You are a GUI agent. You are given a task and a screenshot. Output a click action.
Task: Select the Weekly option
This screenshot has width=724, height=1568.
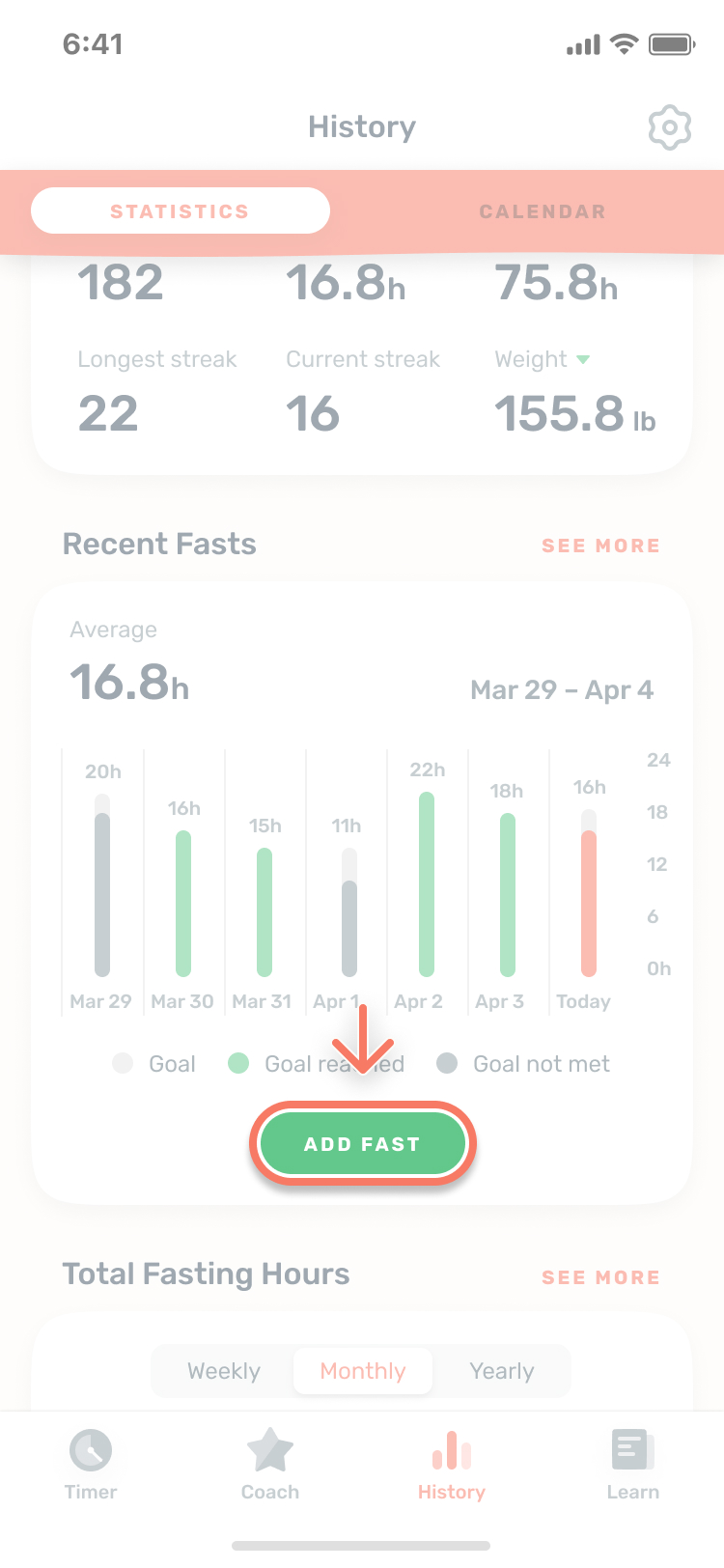tap(223, 1370)
